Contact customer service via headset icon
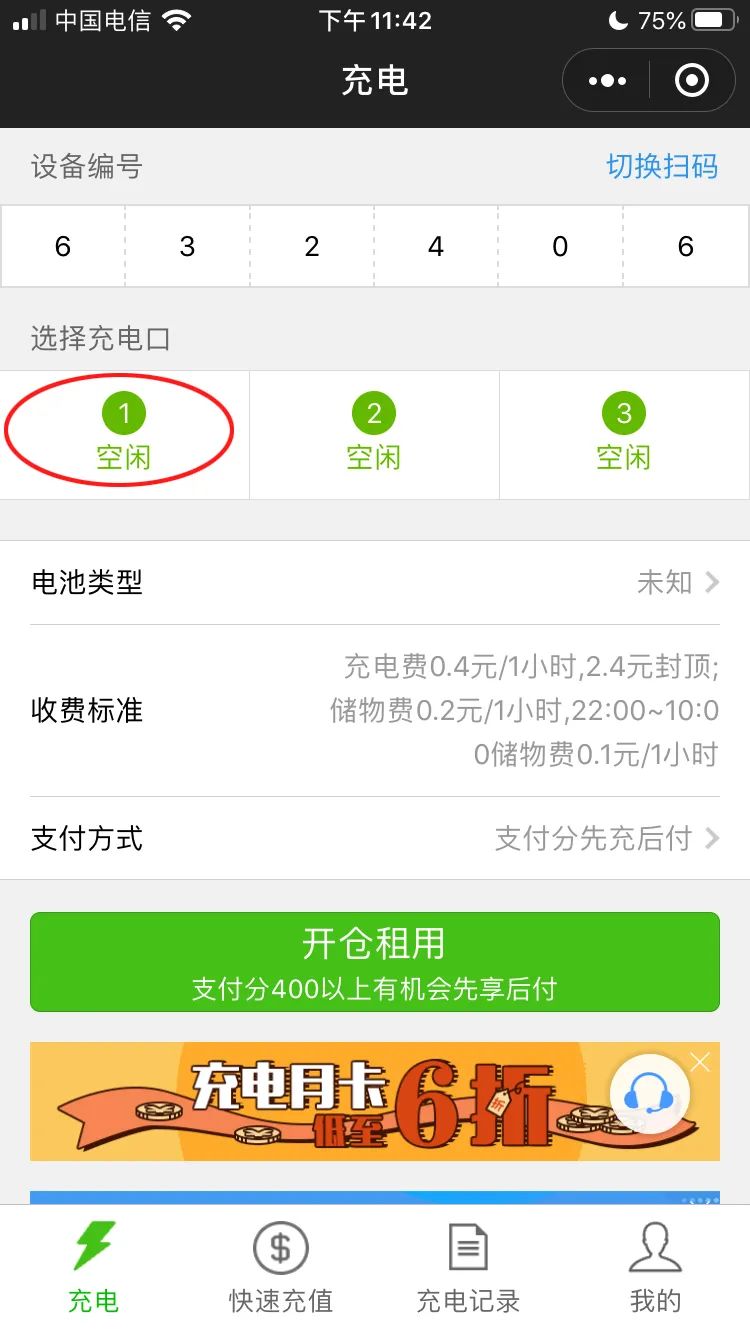The image size is (750, 1334). pyautogui.click(x=650, y=1093)
